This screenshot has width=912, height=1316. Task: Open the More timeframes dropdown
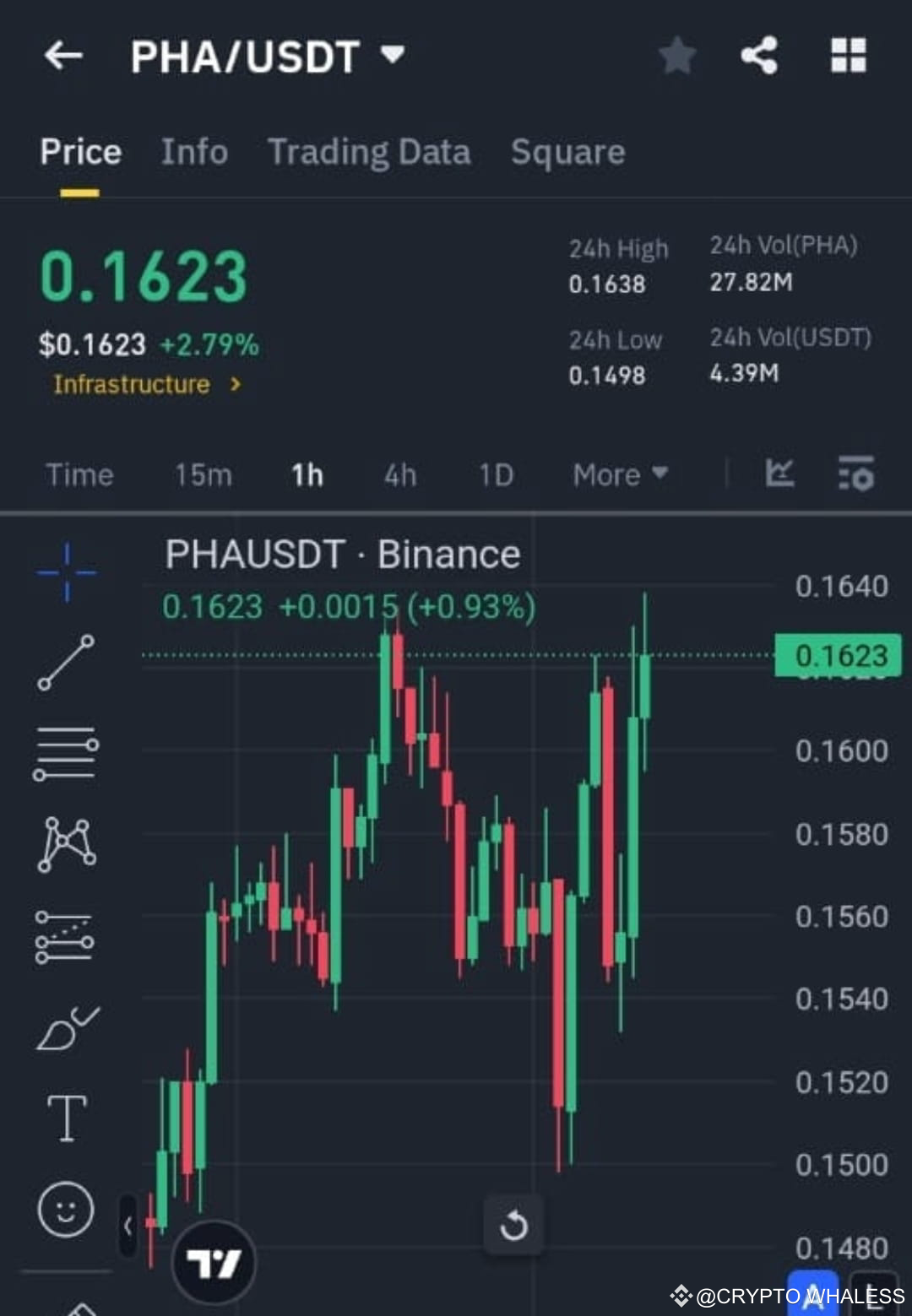coord(619,474)
